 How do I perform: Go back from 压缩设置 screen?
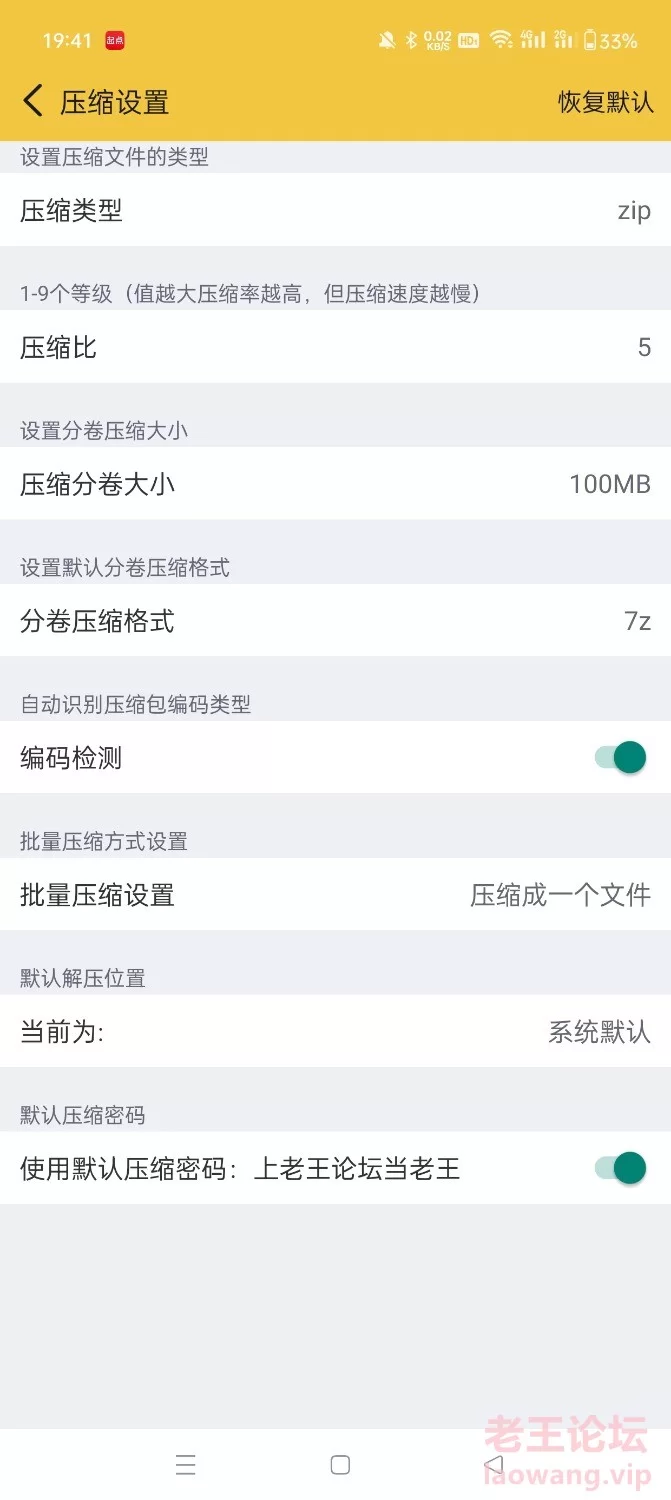[33, 101]
